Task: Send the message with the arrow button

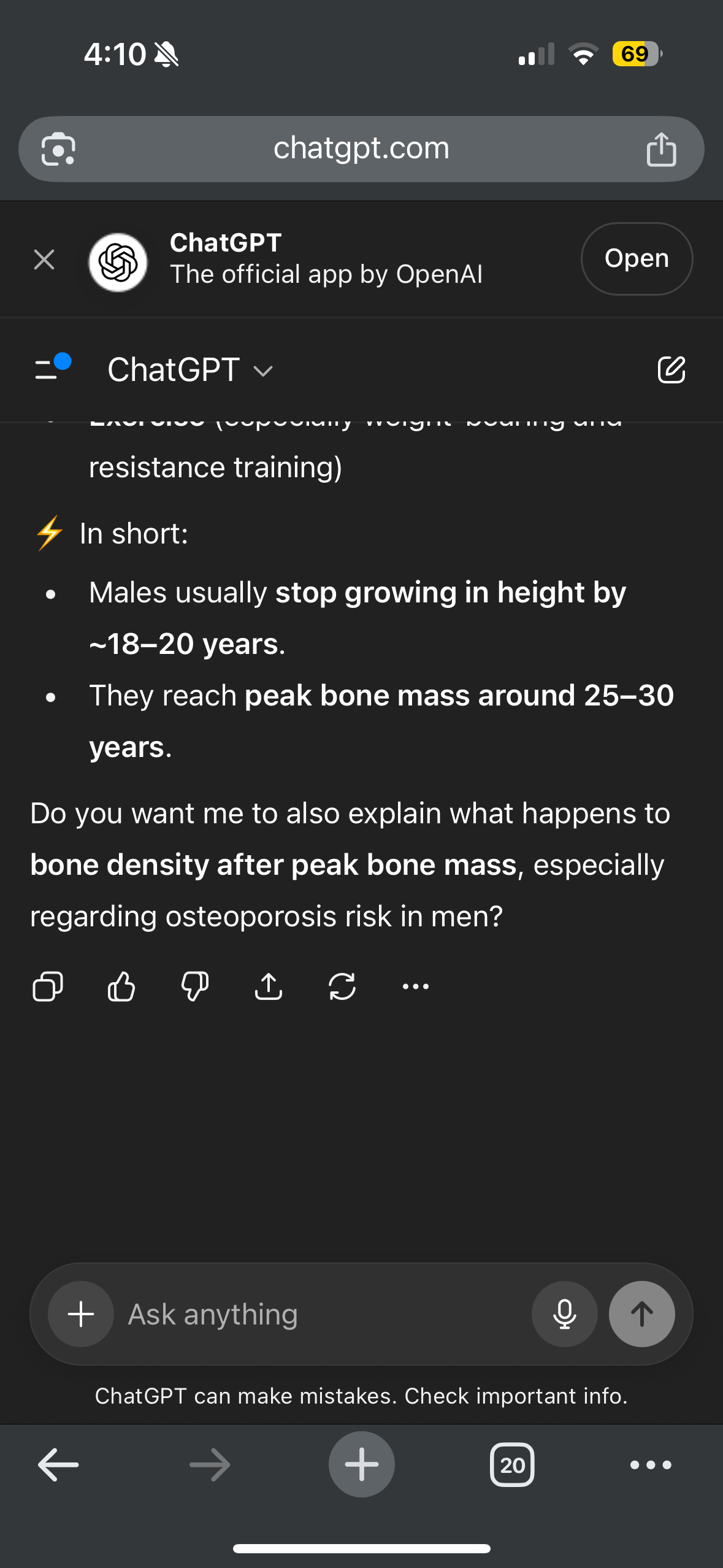Action: (x=641, y=1314)
